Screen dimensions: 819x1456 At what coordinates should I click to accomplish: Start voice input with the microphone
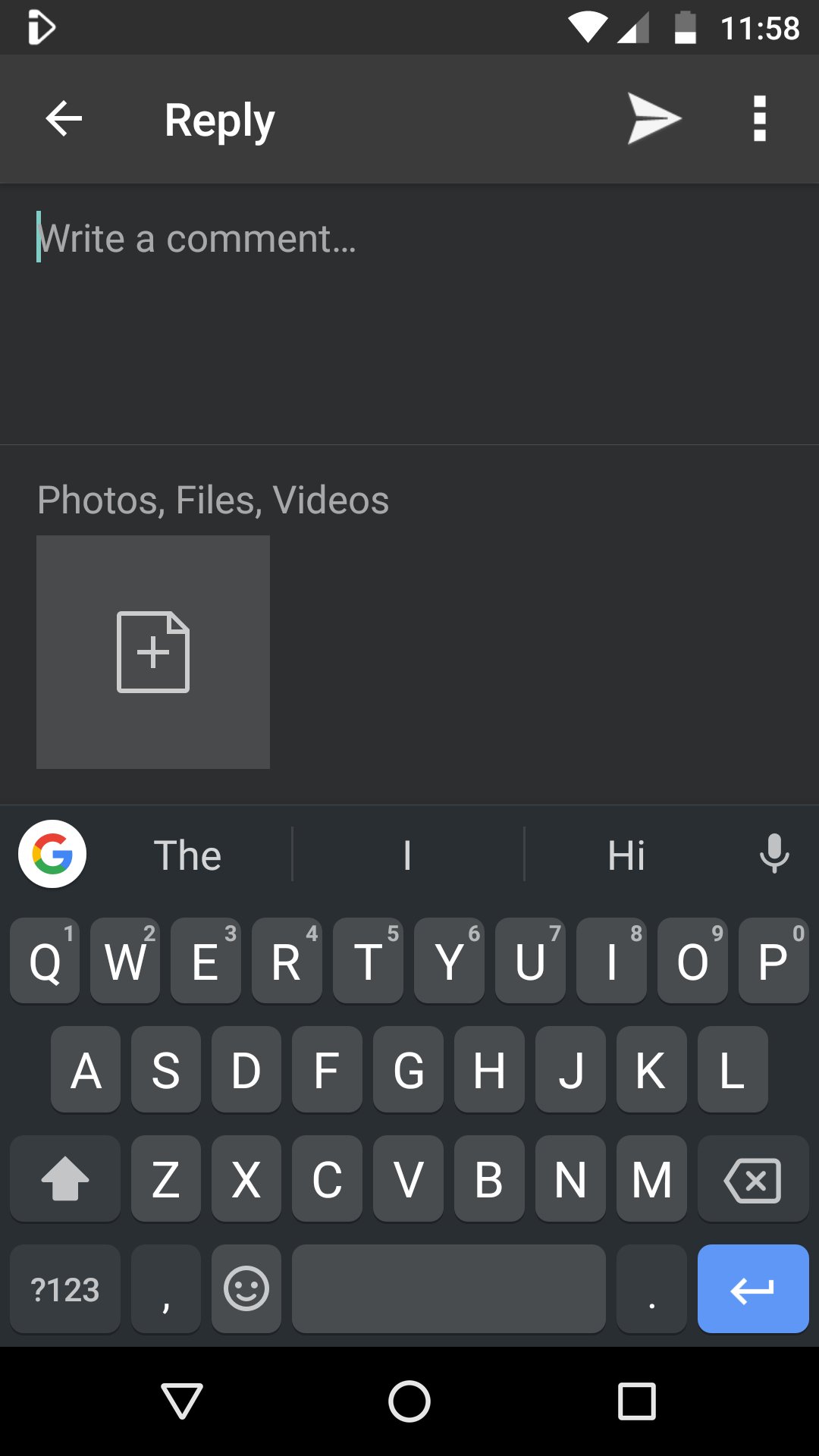click(773, 855)
